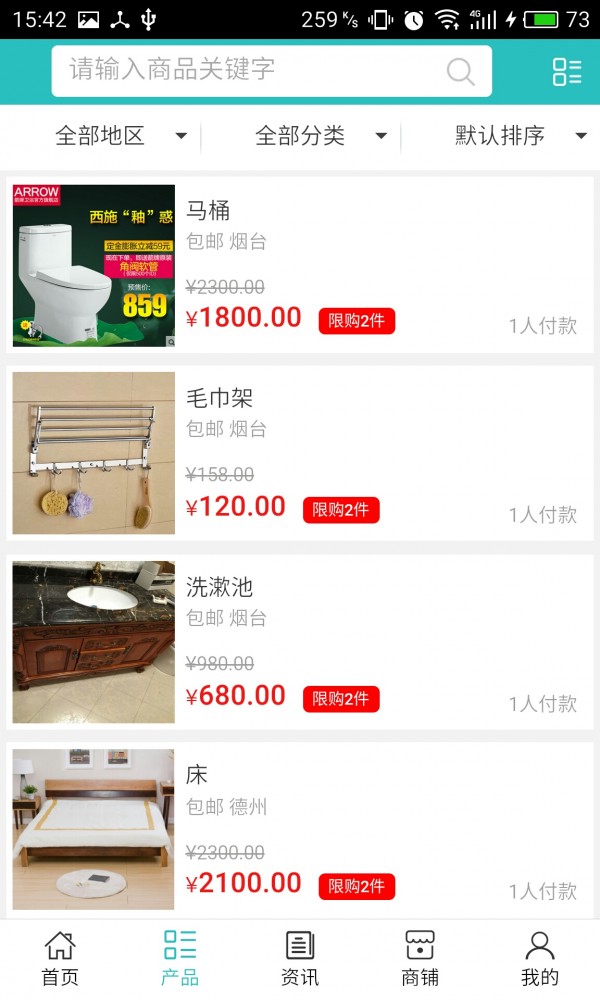Viewport: 600px width, 1000px height.
Task: Expand the 全部地区 region filter
Action: [120, 136]
